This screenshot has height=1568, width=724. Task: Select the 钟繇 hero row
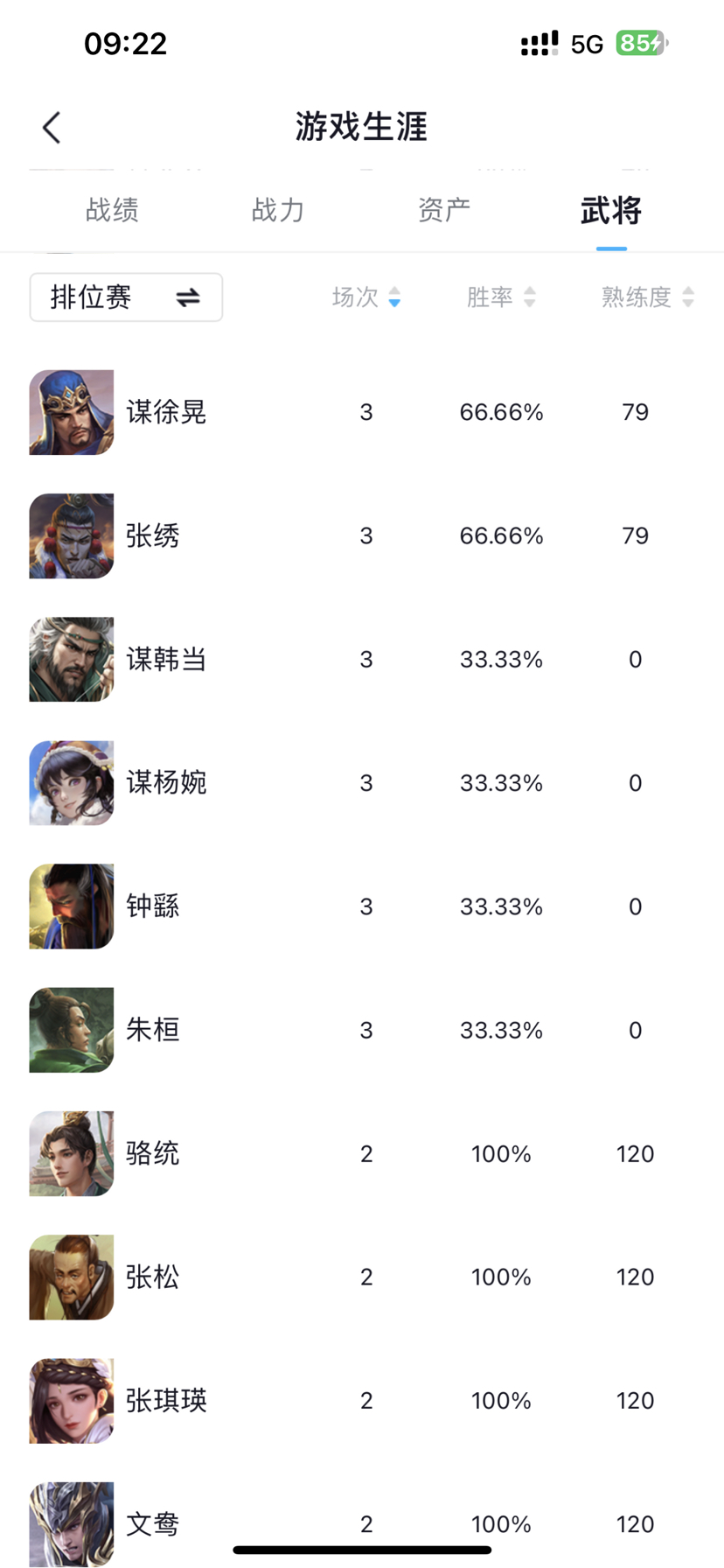tap(153, 906)
